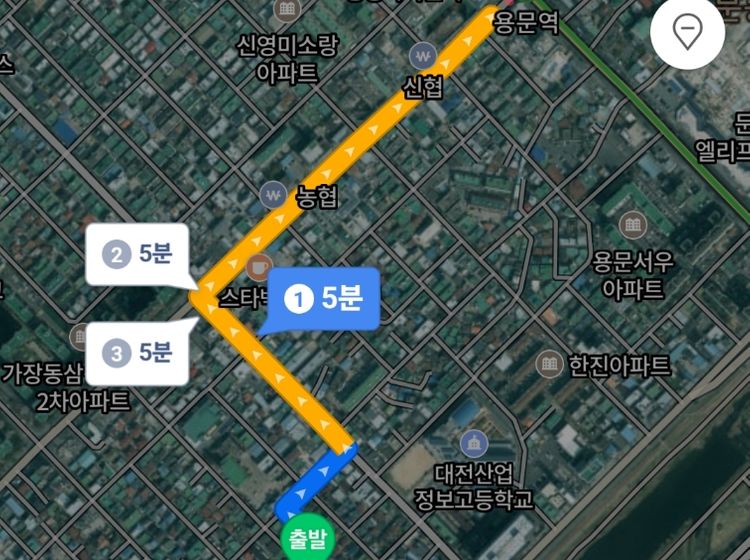Tap the location pin button
Screen dimensions: 750x560
pyautogui.click(x=687, y=33)
